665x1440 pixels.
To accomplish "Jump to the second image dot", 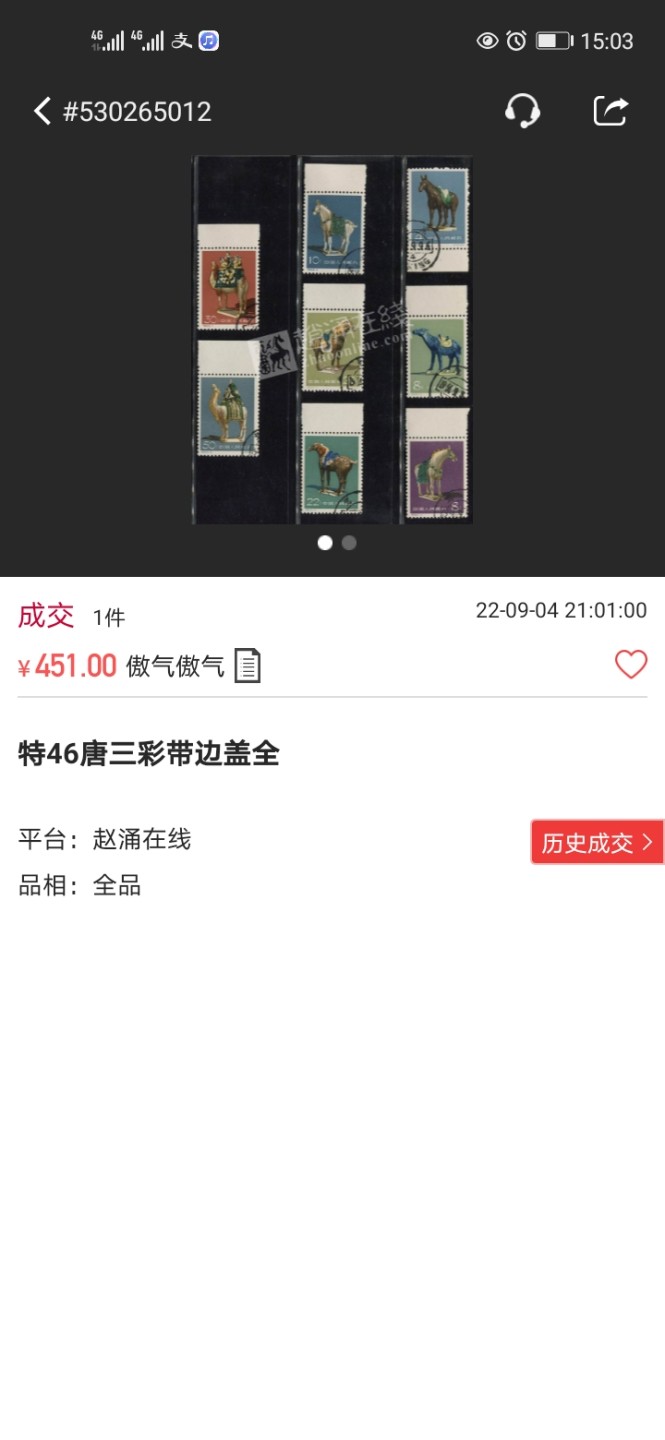I will click(349, 543).
